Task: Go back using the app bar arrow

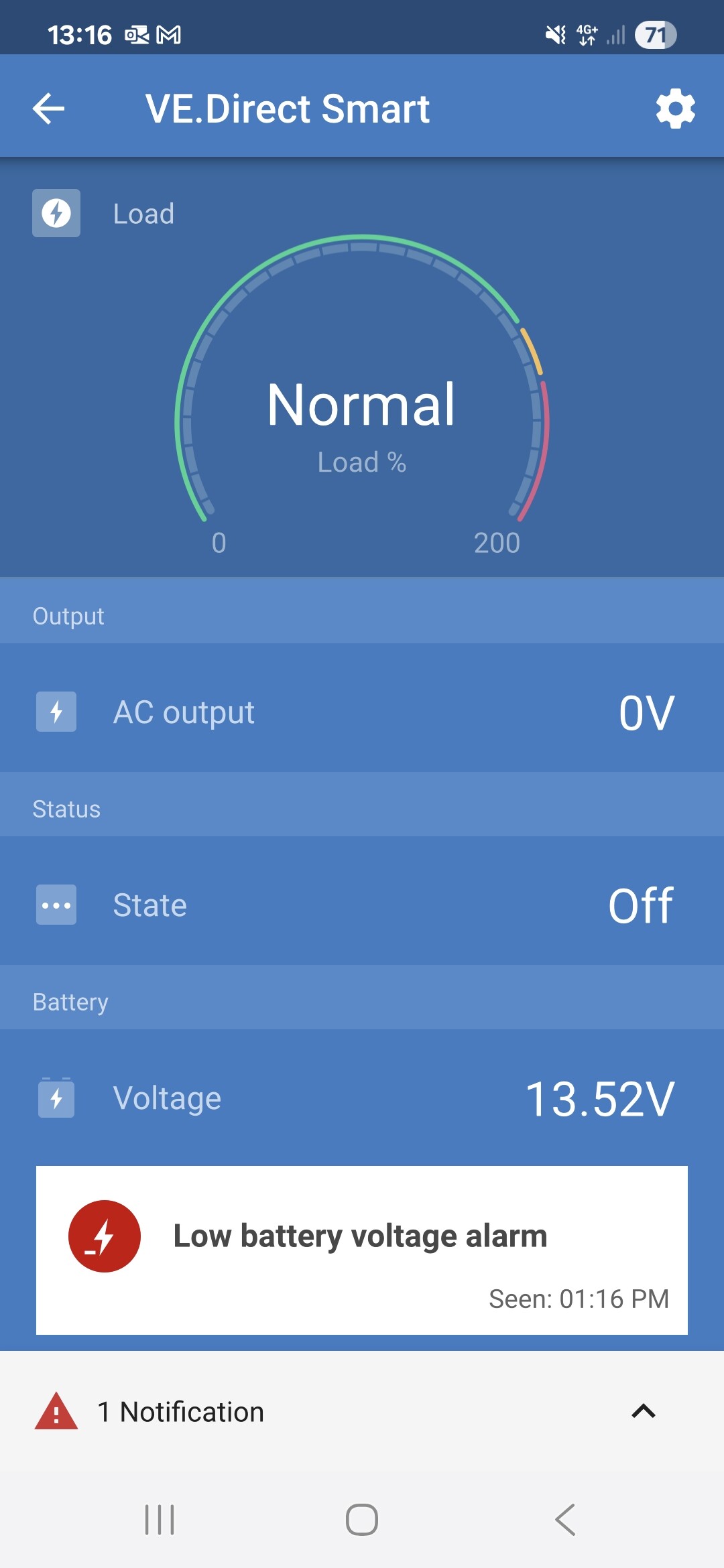Action: 49,109
